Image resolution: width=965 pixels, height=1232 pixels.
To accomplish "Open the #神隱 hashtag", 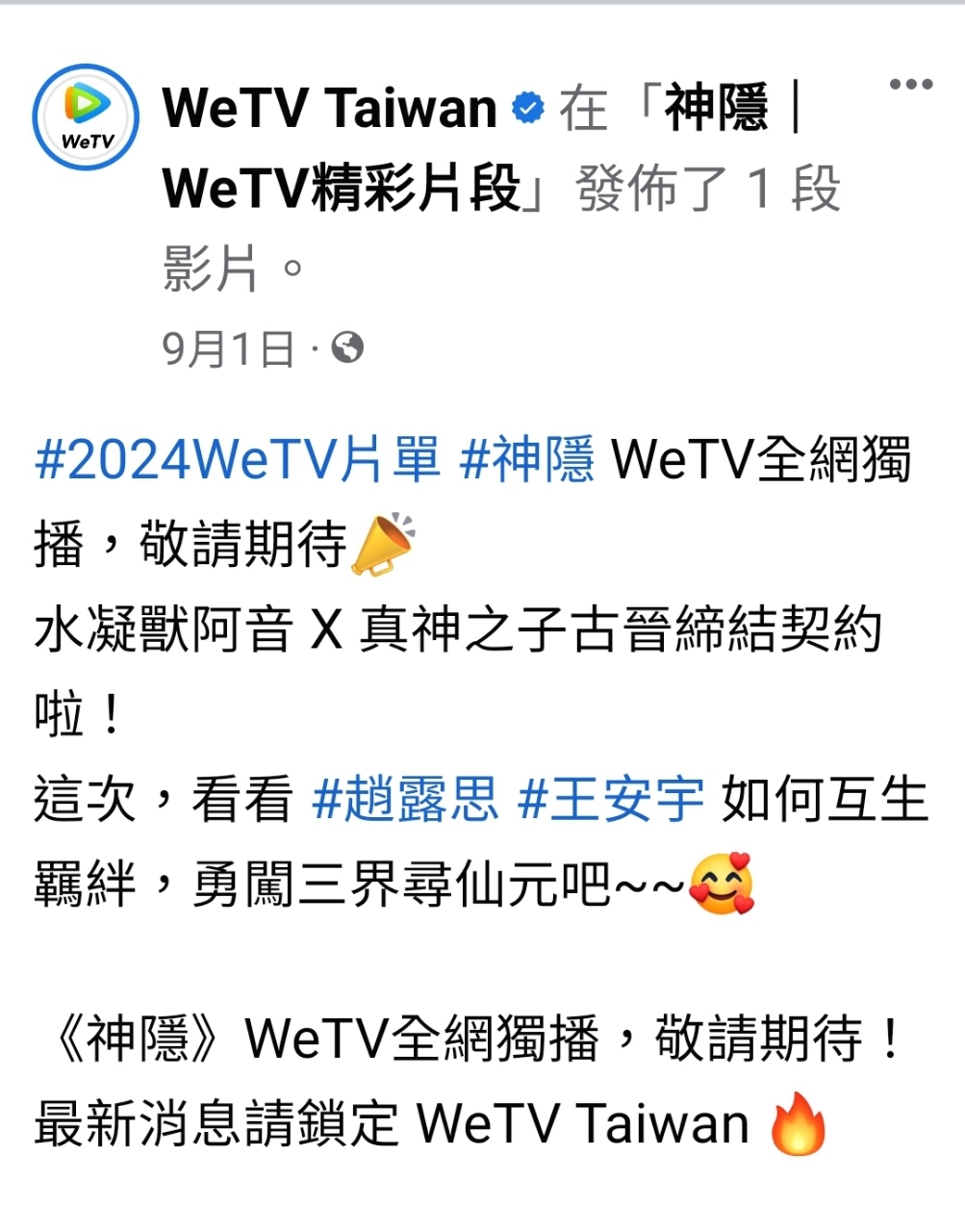I will (x=527, y=460).
